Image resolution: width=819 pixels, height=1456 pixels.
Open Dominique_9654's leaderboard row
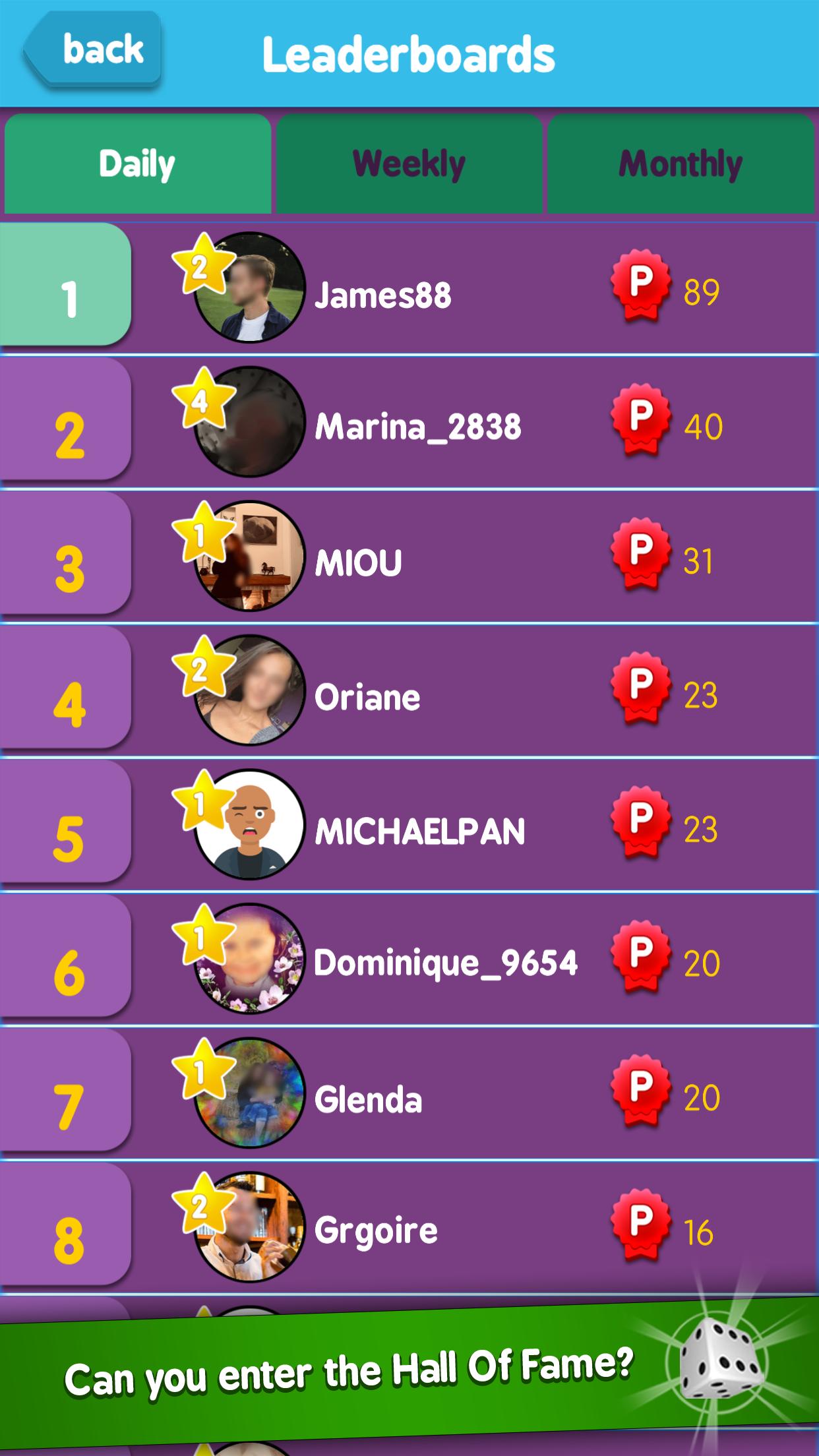tap(409, 959)
